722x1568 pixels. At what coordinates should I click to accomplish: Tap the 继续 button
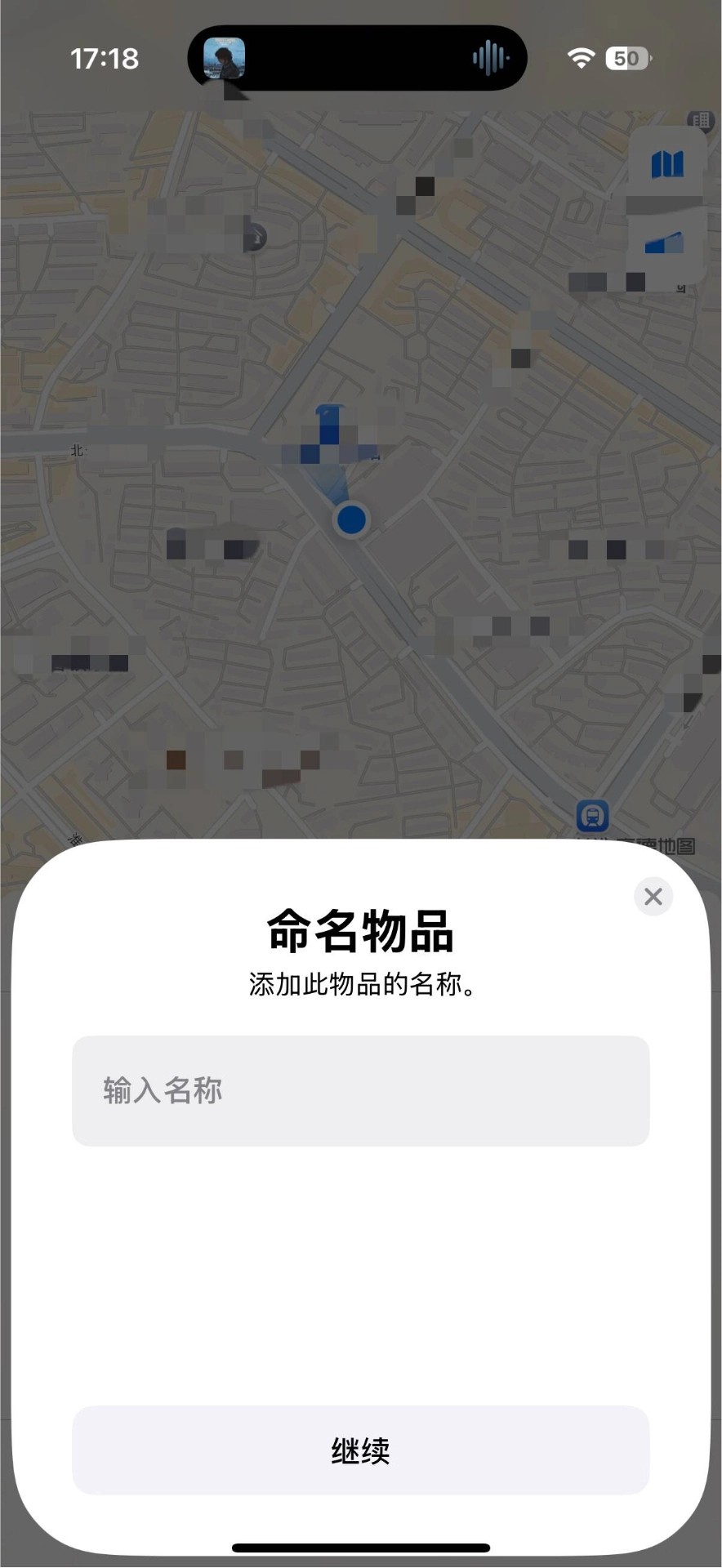(360, 1450)
